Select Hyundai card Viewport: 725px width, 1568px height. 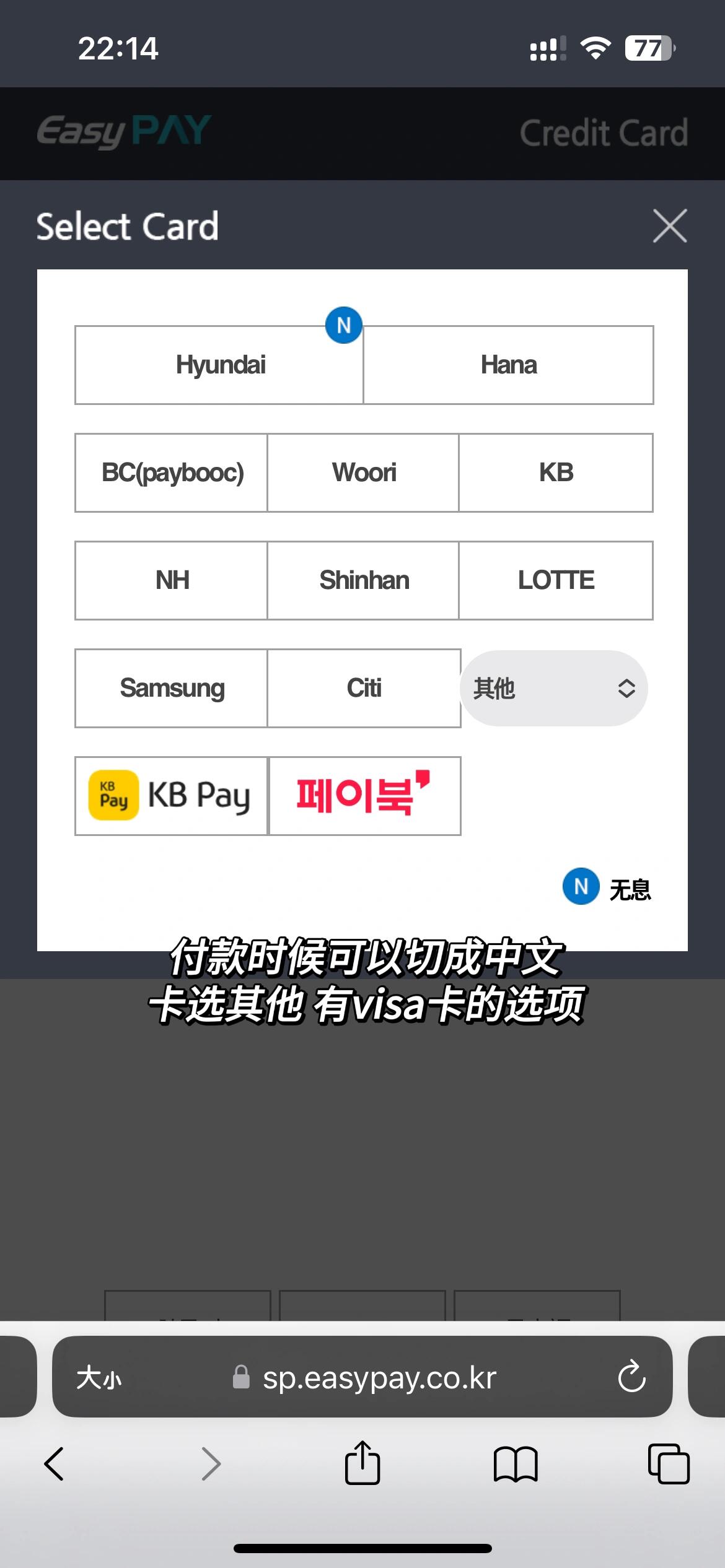click(x=219, y=365)
